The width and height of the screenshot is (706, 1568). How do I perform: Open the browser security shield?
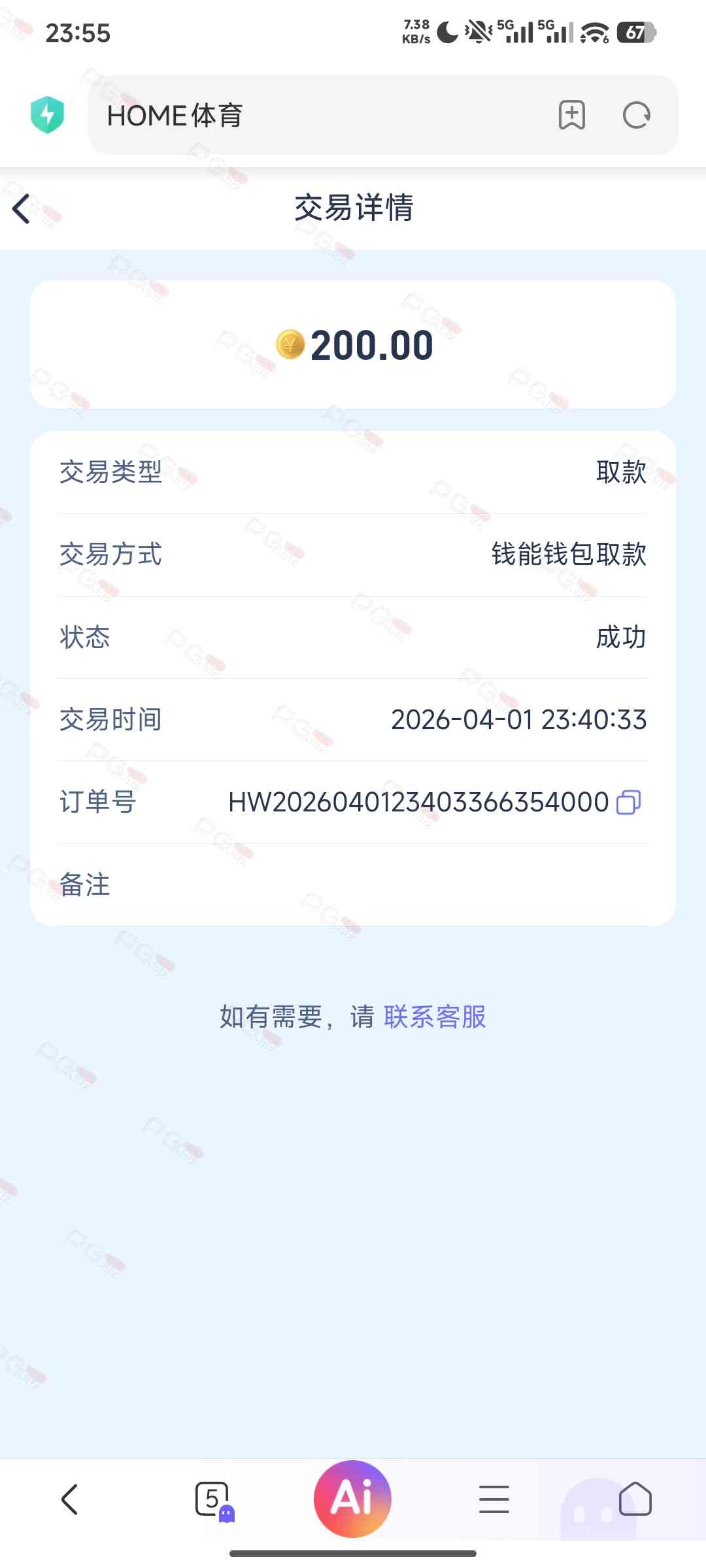pyautogui.click(x=47, y=115)
